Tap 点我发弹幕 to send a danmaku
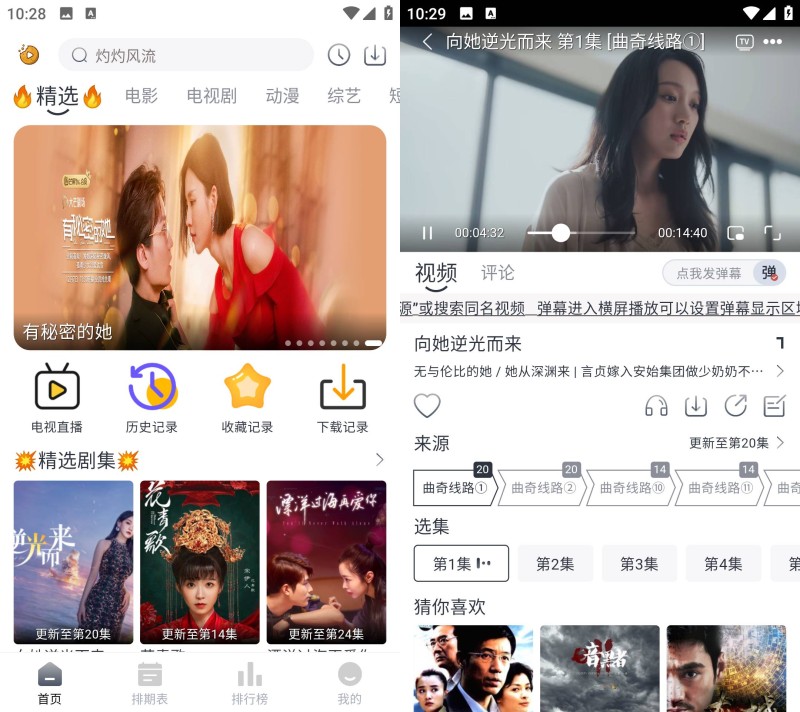The width and height of the screenshot is (800, 712). coord(709,273)
